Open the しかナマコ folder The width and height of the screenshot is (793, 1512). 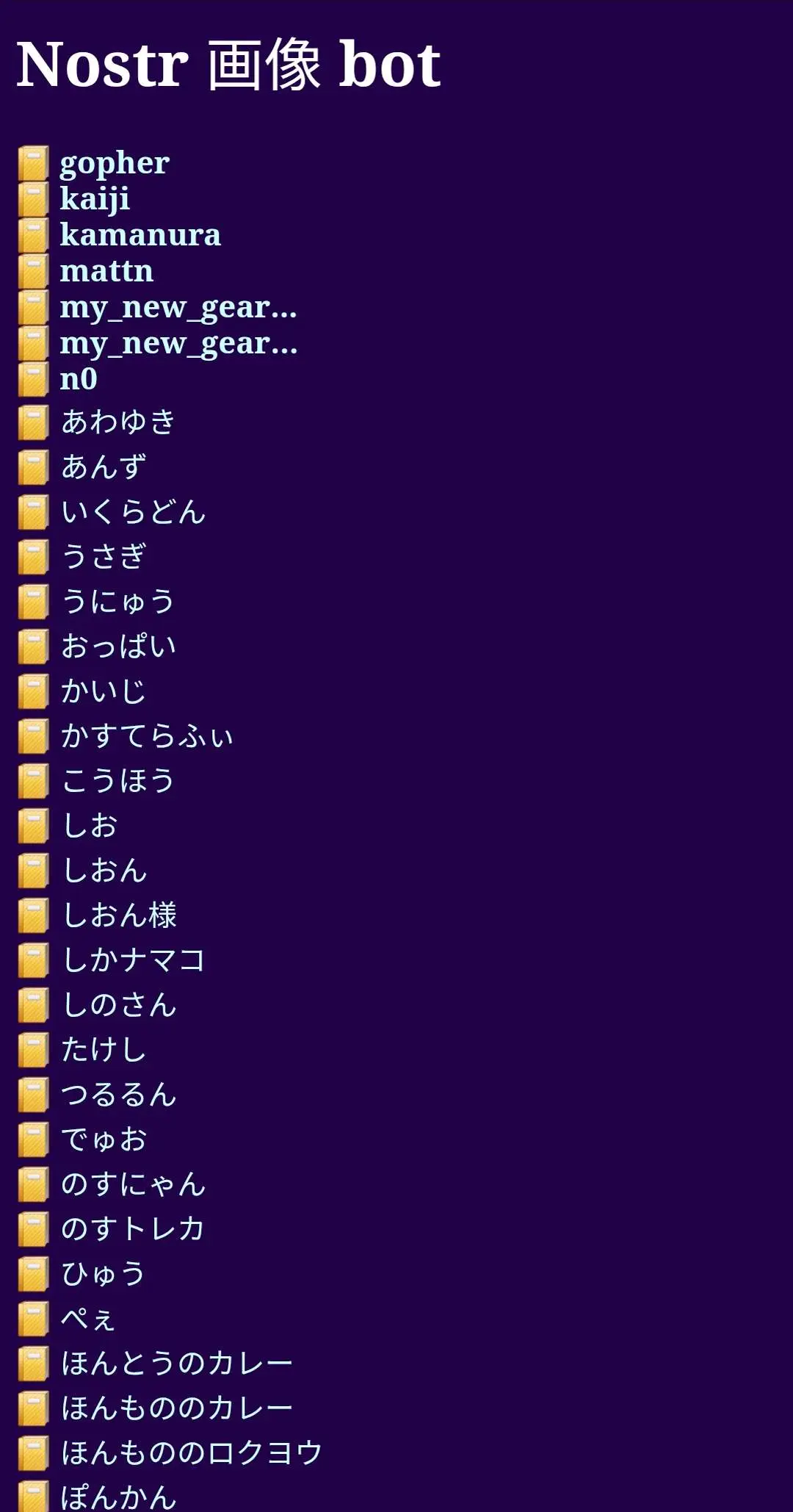[x=134, y=960]
